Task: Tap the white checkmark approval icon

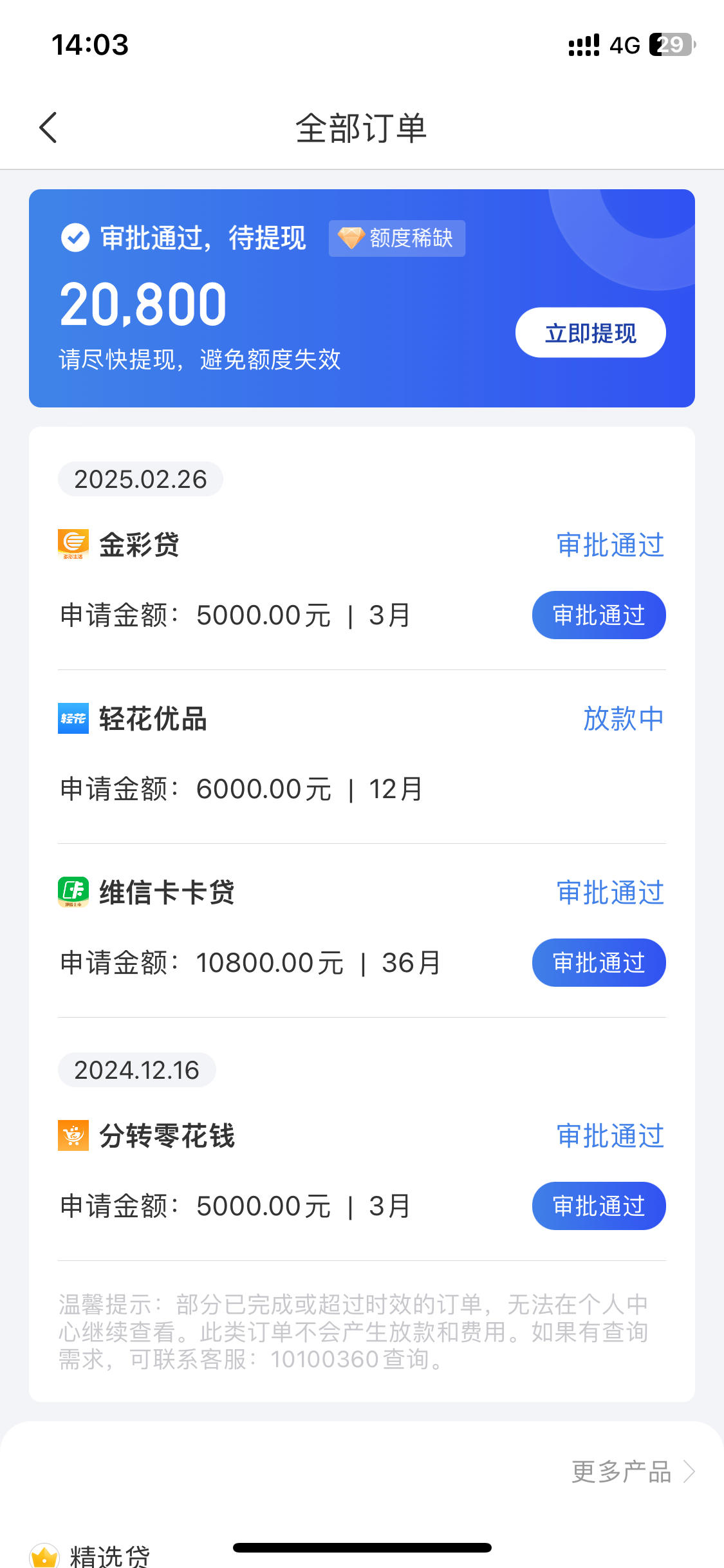Action: (73, 238)
